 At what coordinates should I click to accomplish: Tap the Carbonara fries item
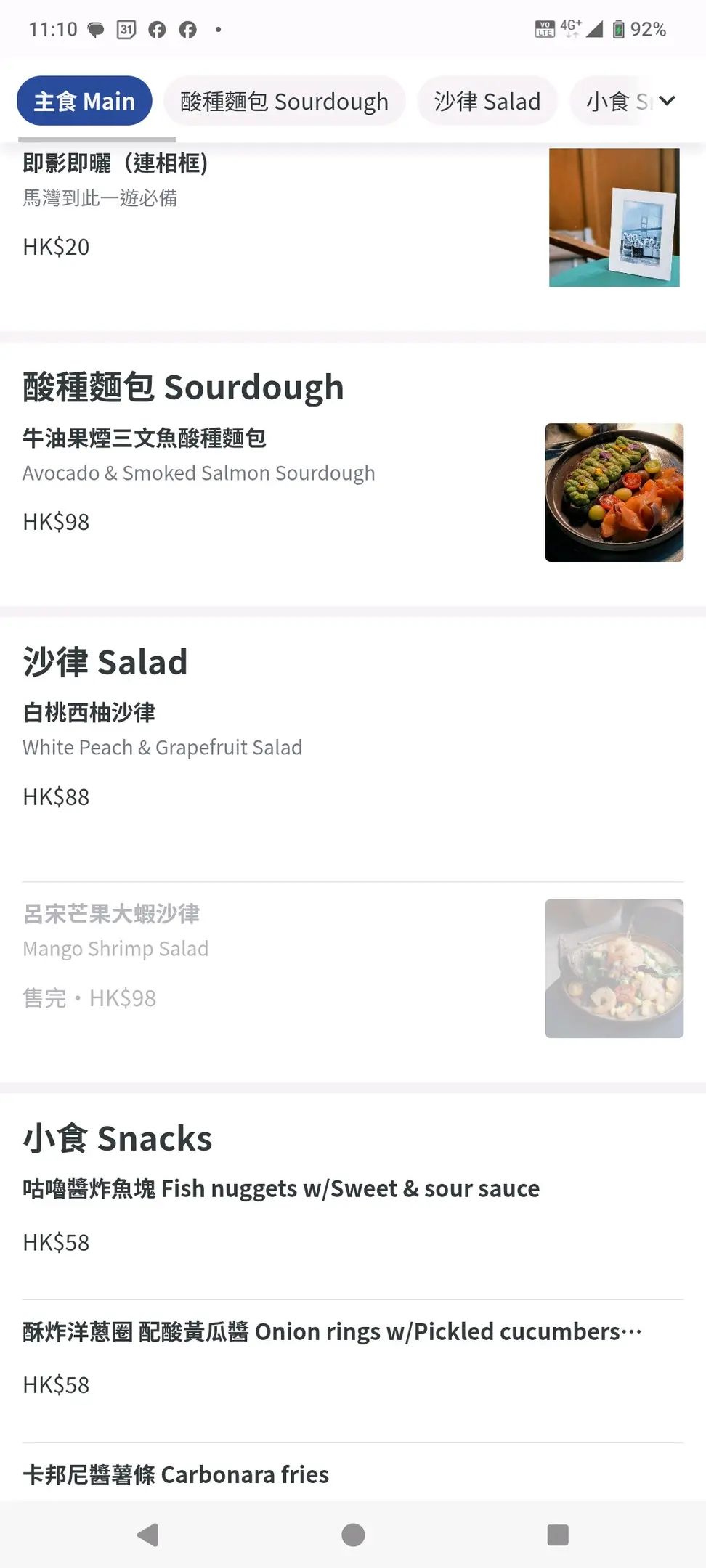click(176, 1474)
